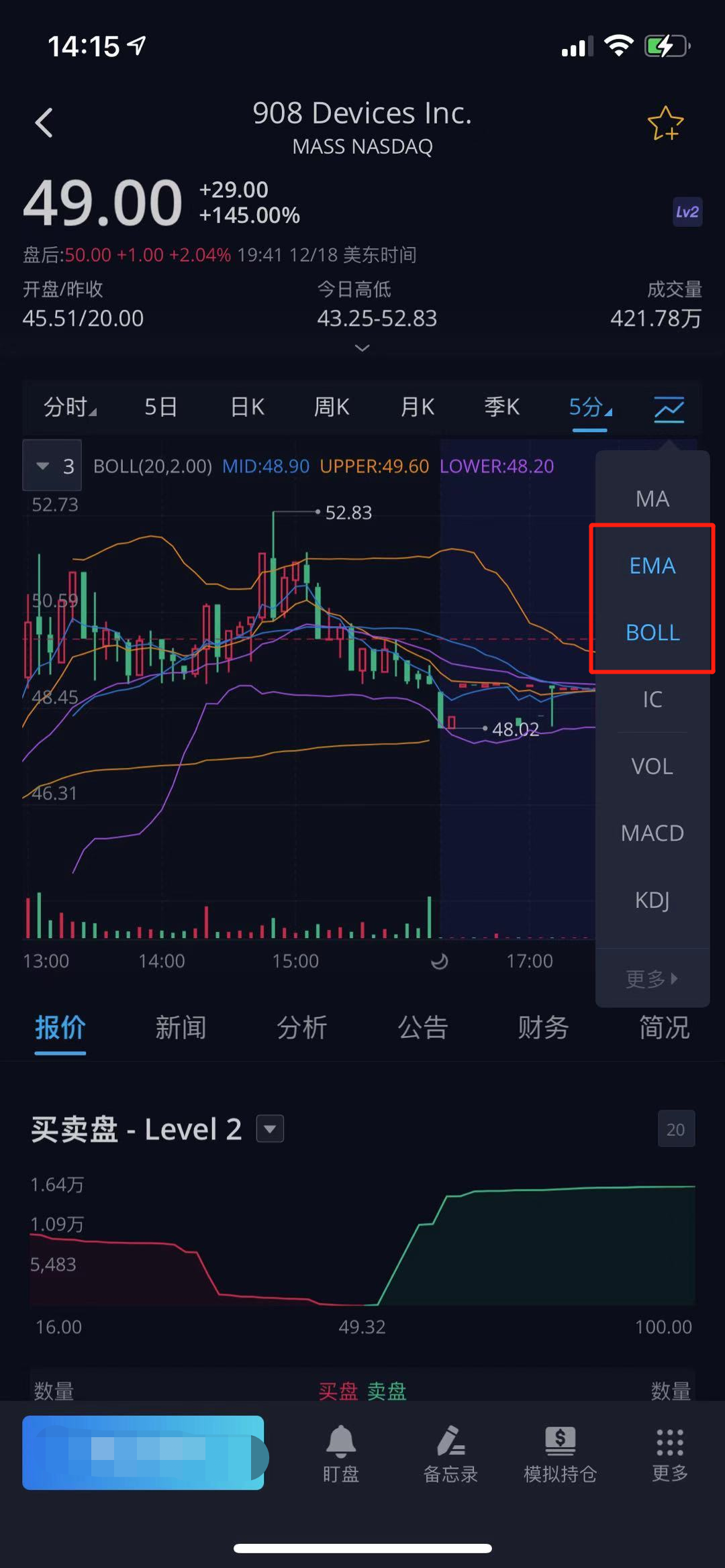This screenshot has width=725, height=1568.
Task: Toggle the BOLL indicator
Action: (652, 632)
